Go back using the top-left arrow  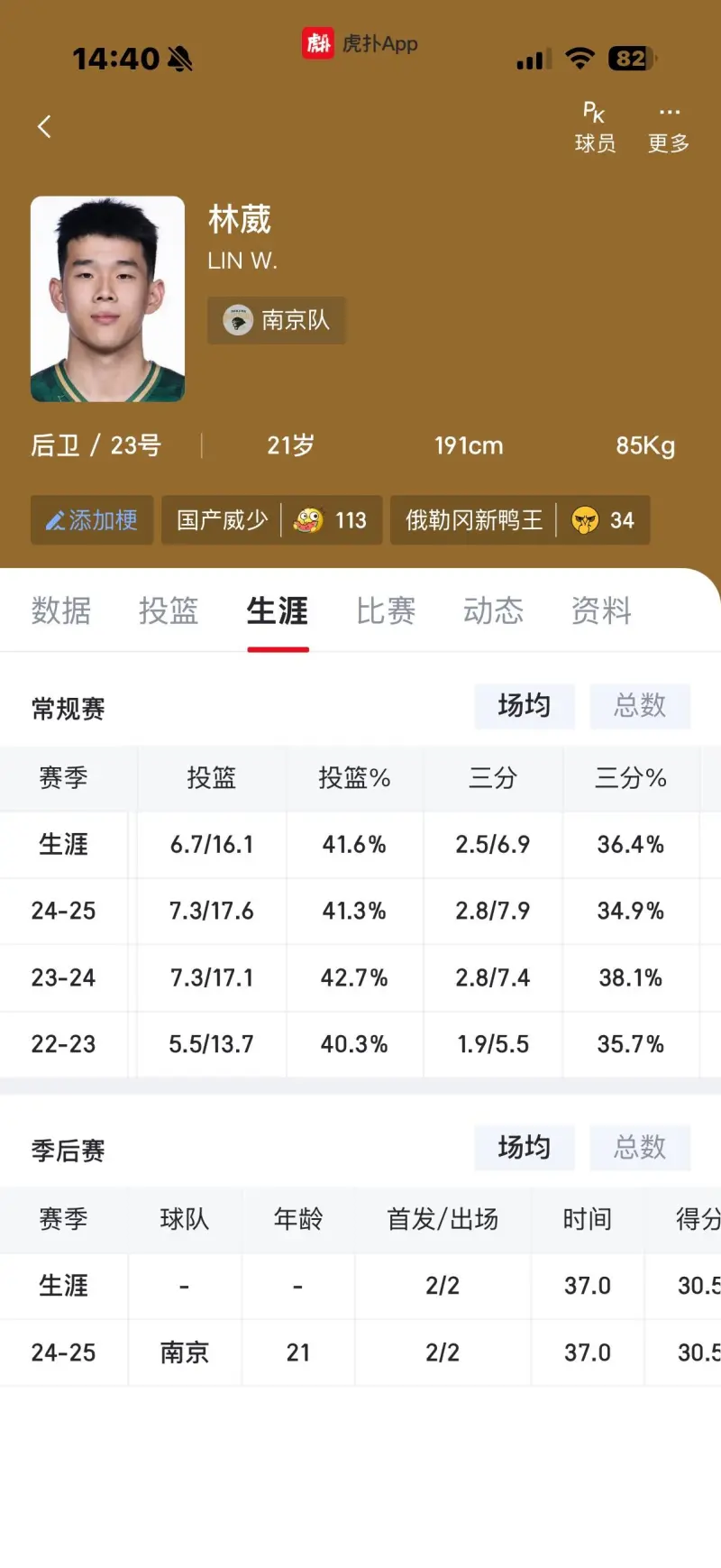[44, 127]
